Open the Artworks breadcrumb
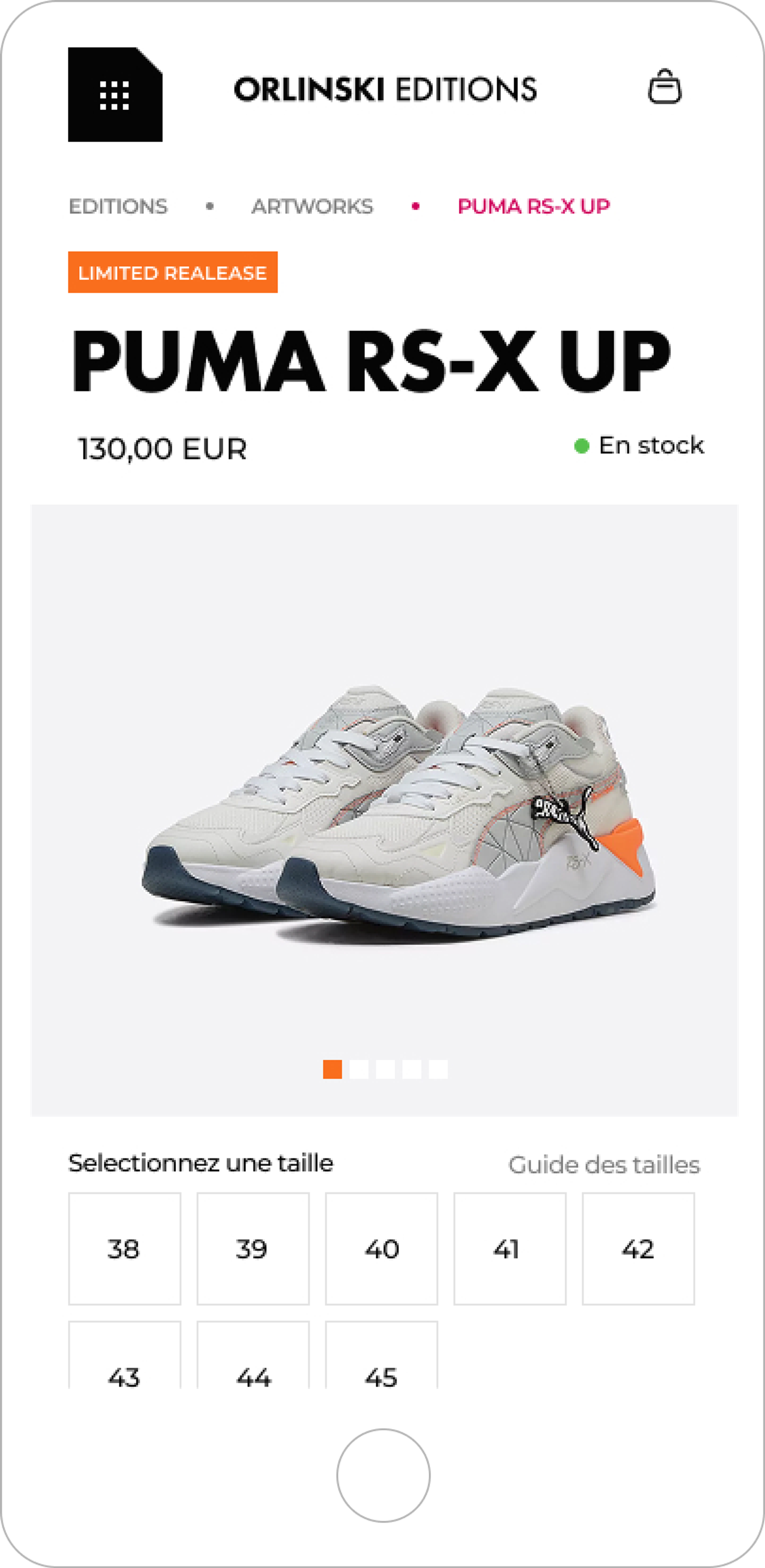 coord(312,206)
